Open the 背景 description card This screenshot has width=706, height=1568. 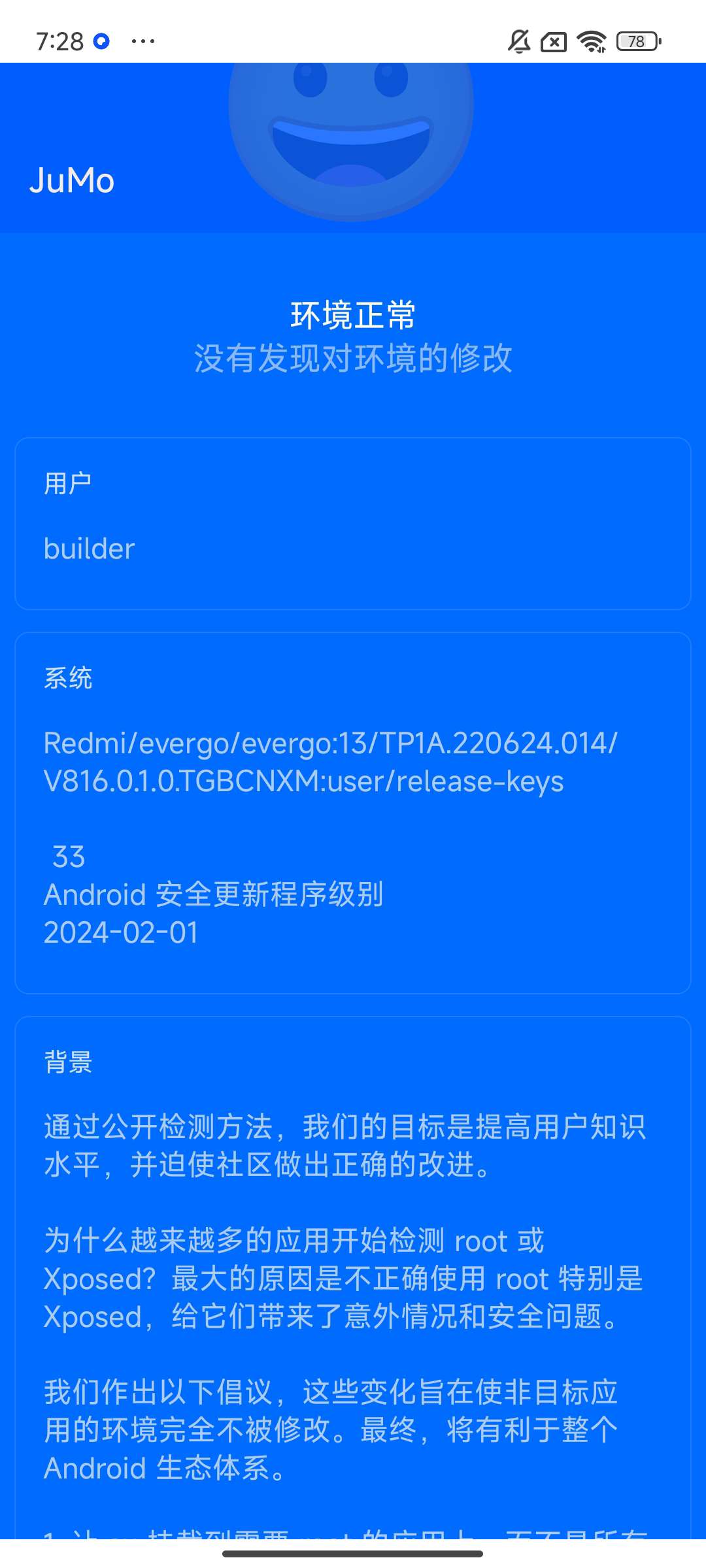tap(353, 1274)
